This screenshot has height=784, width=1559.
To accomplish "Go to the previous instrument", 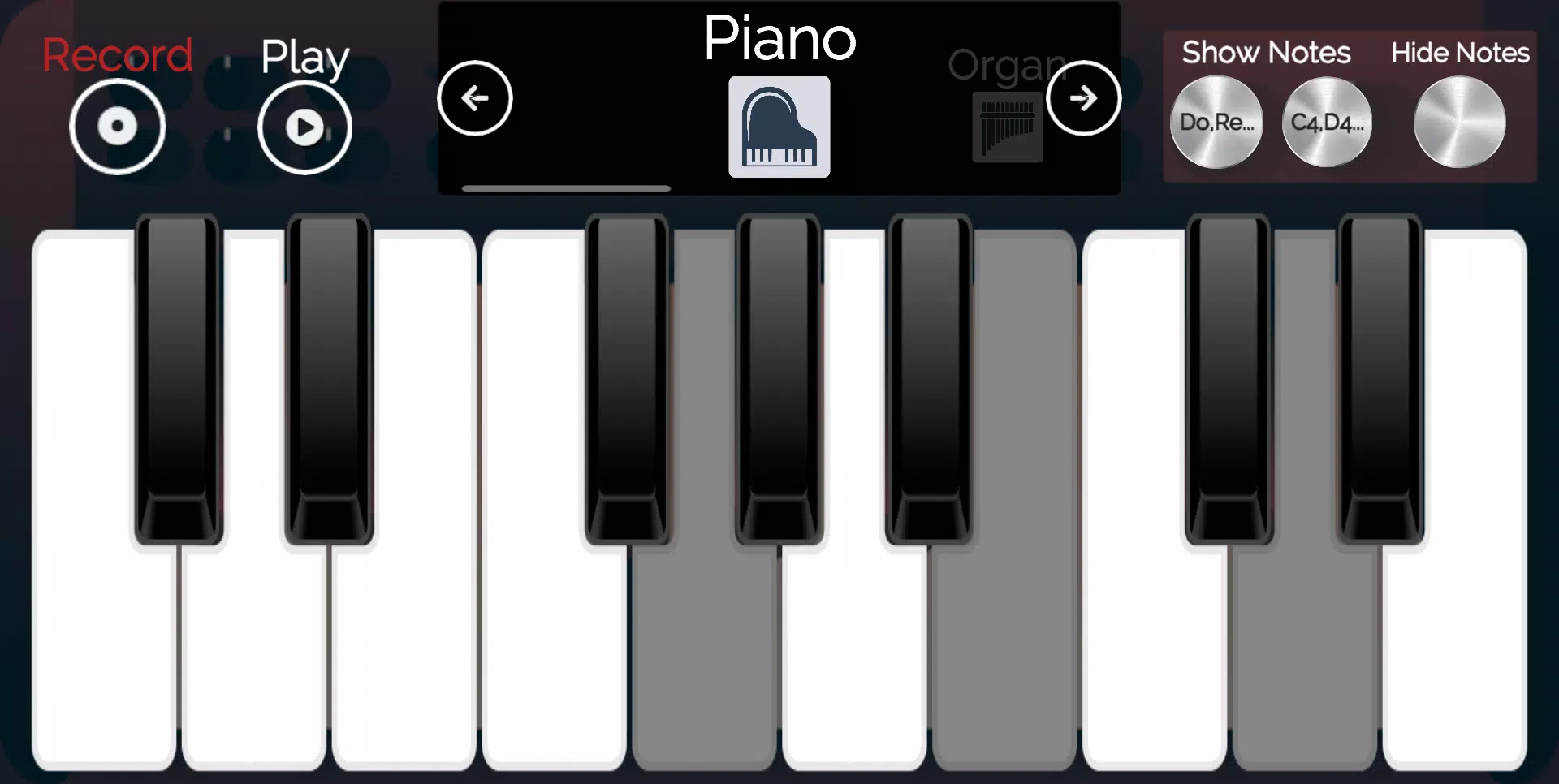I will [475, 98].
